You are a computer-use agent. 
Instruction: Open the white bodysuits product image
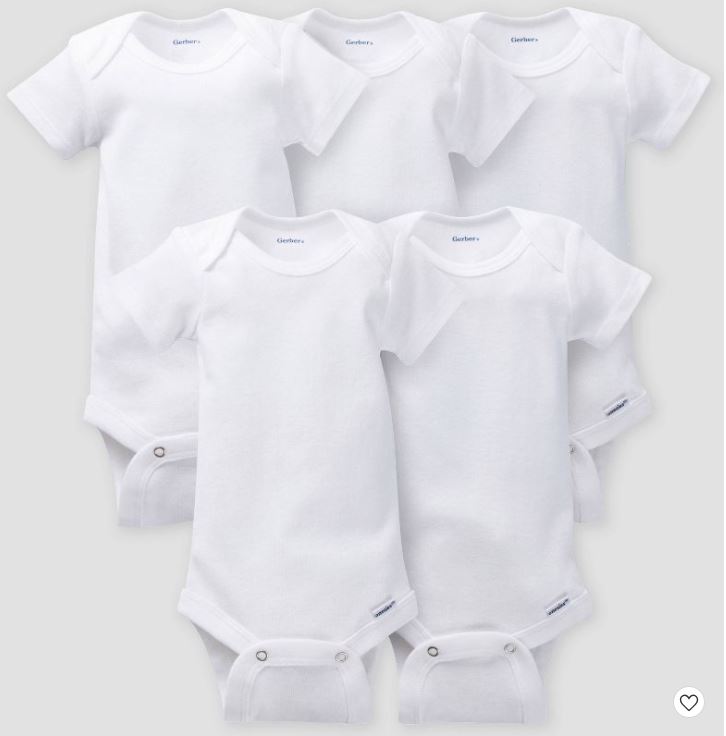pyautogui.click(x=360, y=360)
